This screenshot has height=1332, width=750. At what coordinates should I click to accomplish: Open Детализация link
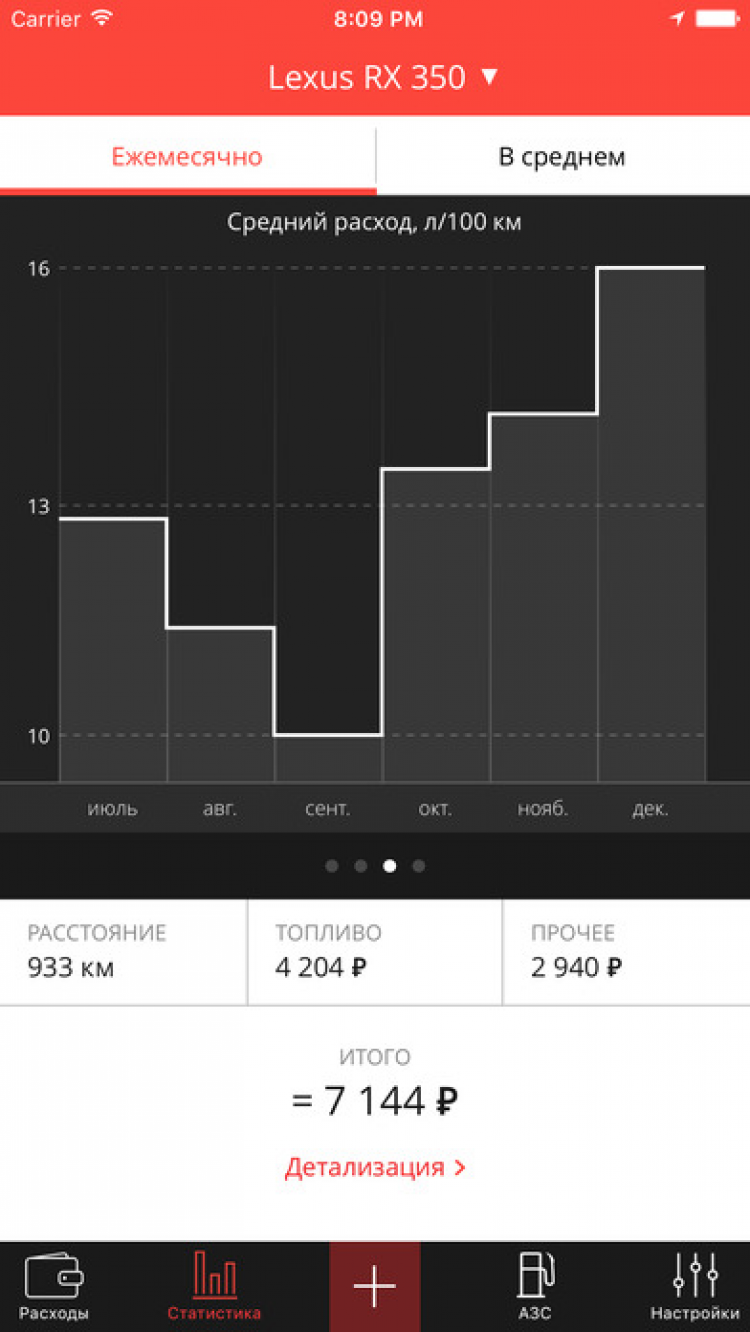coord(375,1167)
